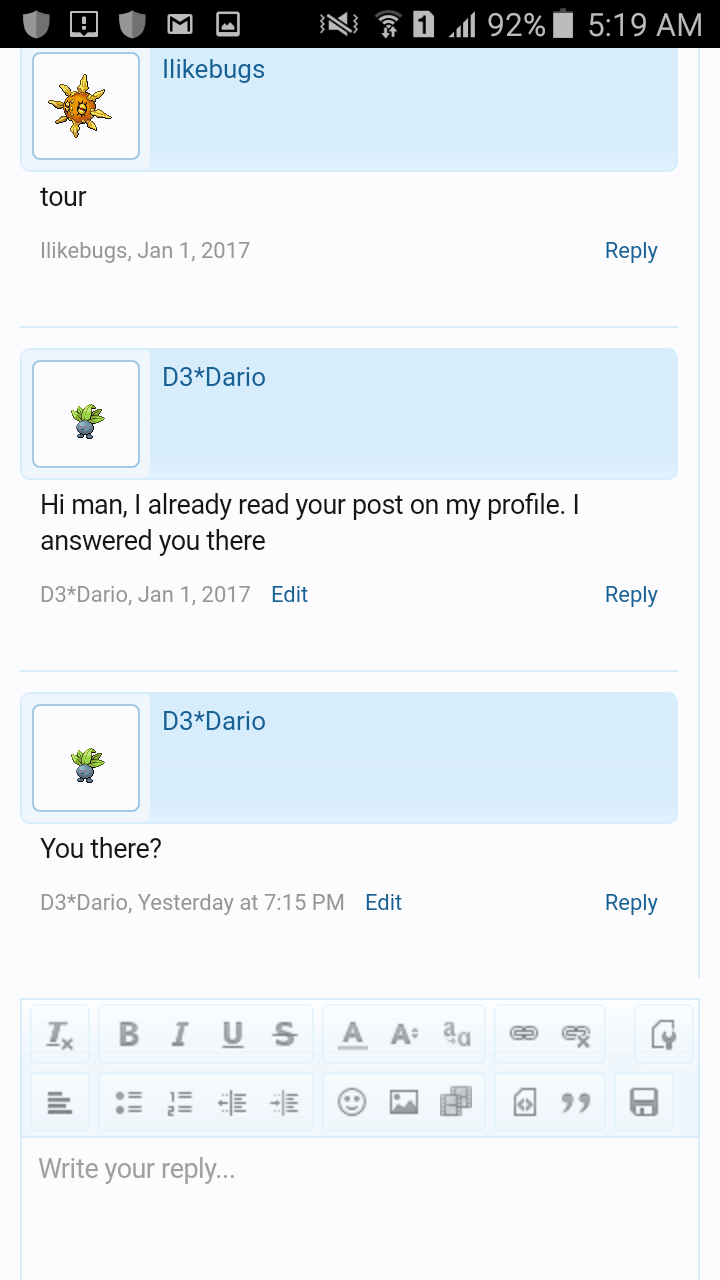Screen dimensions: 720x1280
Task: Insert a quote block
Action: coord(576,1102)
